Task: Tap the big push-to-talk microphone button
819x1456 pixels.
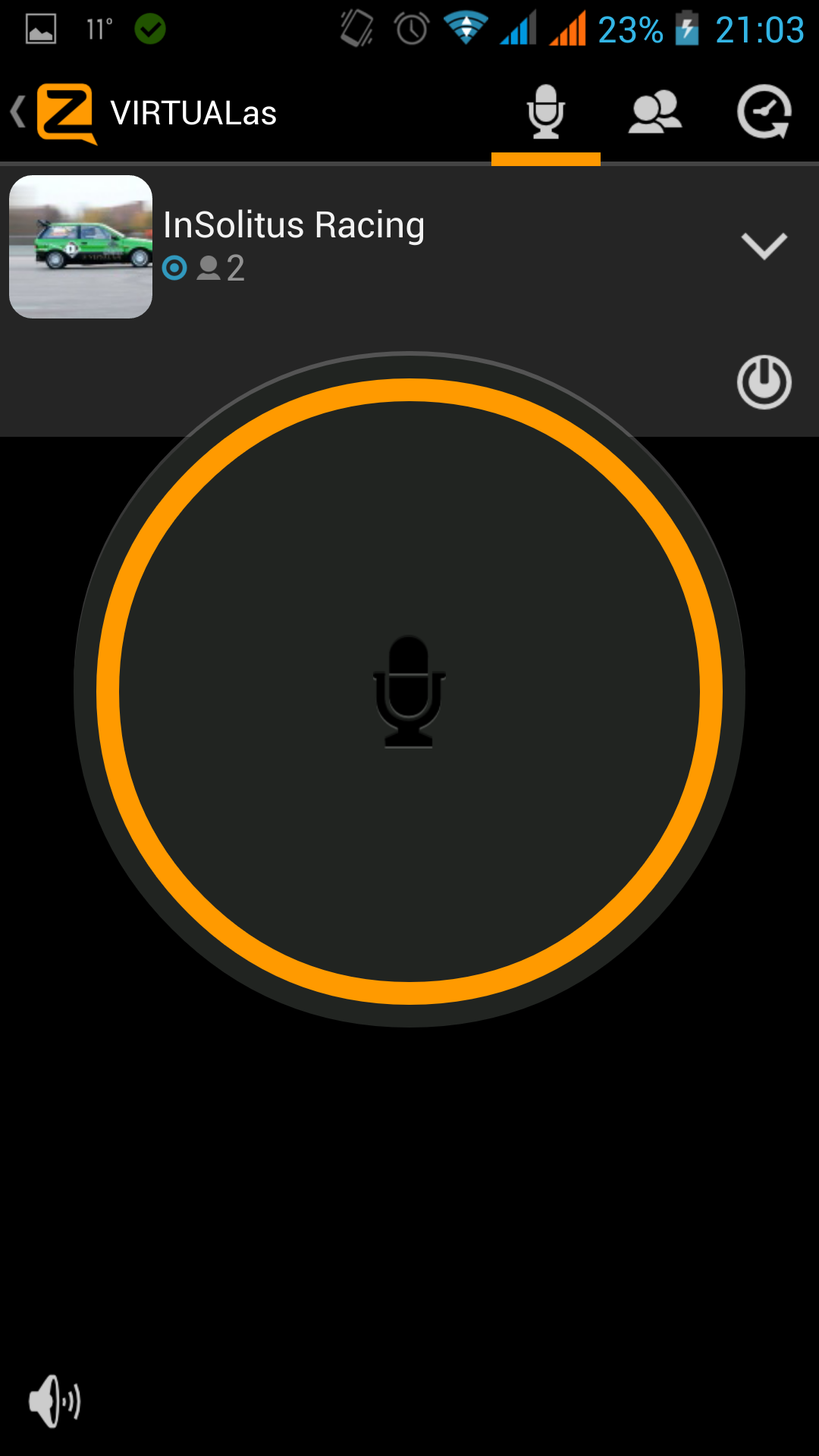Action: (409, 690)
